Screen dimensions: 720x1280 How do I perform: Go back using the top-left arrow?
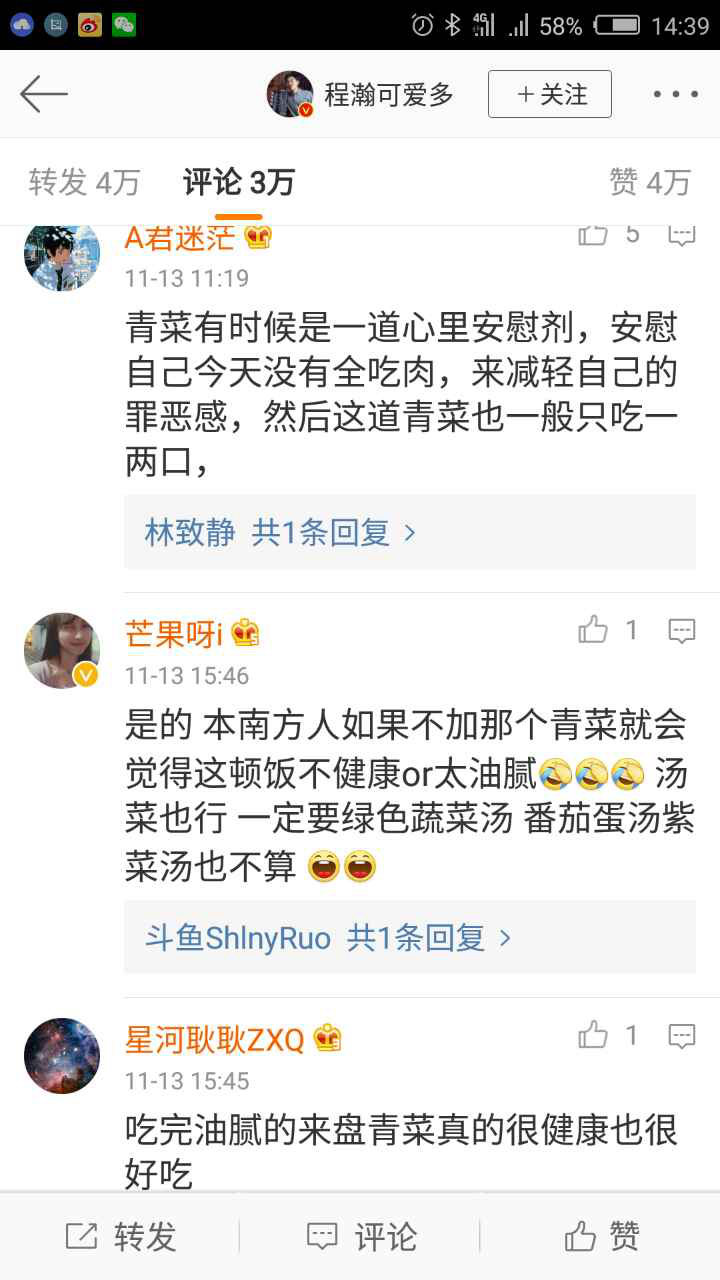pos(44,95)
